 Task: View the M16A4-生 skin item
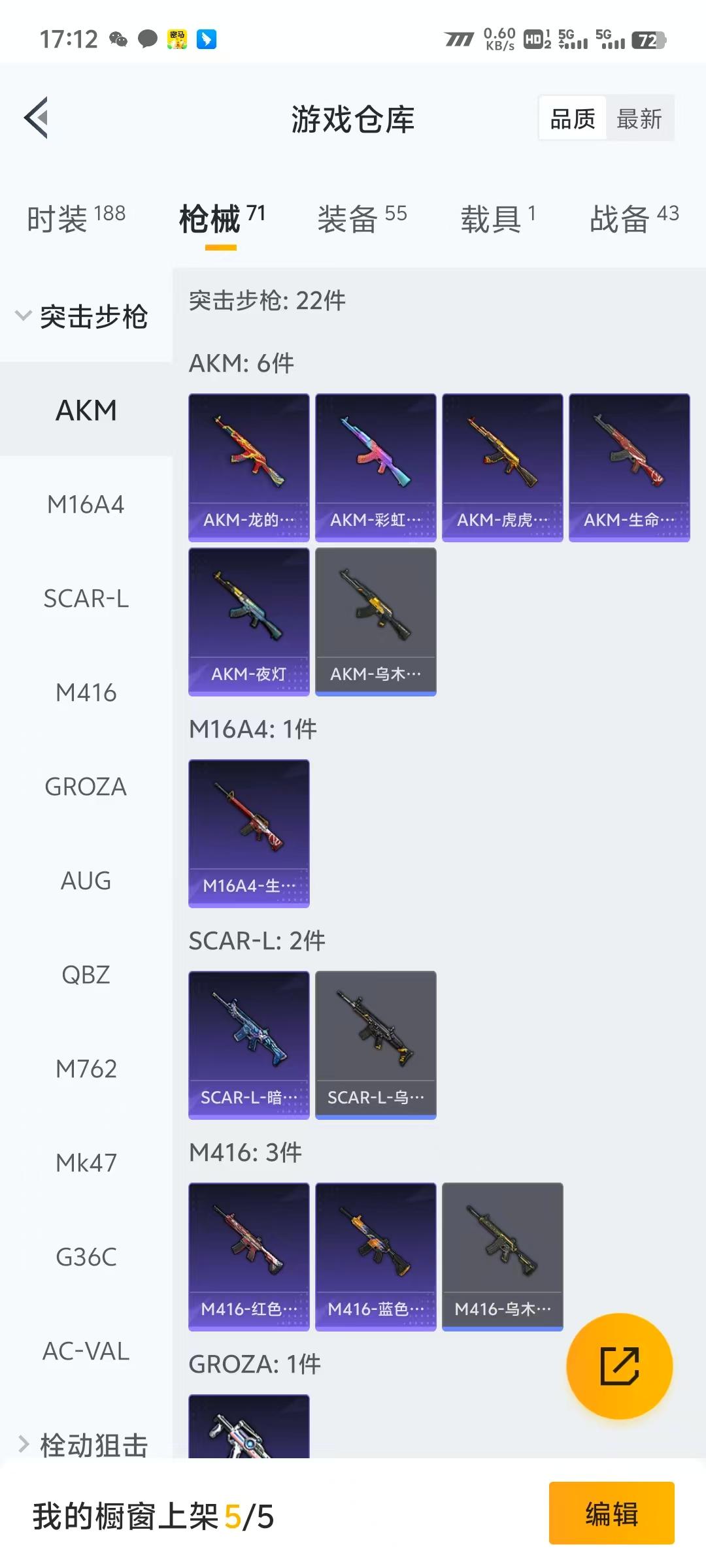click(x=249, y=833)
